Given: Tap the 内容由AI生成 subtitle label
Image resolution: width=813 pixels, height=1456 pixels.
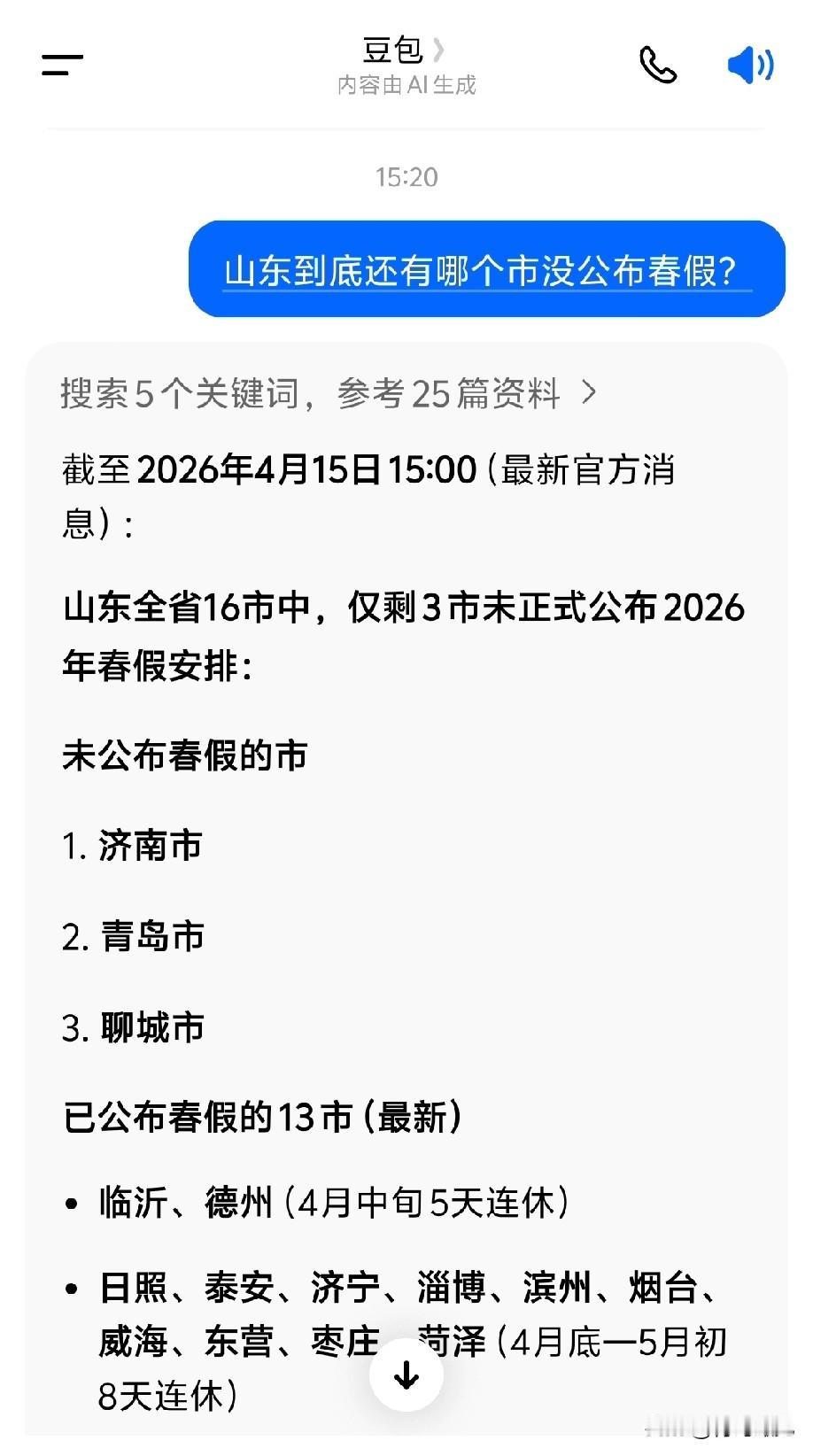Looking at the screenshot, I should (406, 86).
